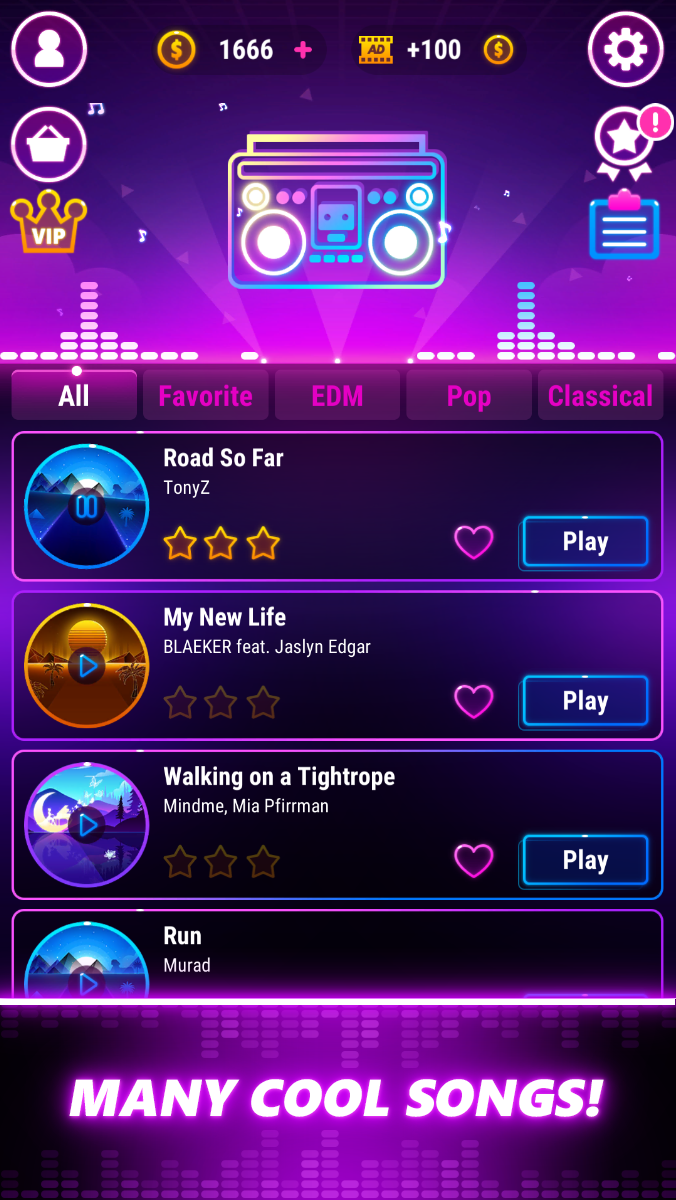Switch to the EDM tab
The width and height of the screenshot is (676, 1200).
click(x=337, y=396)
